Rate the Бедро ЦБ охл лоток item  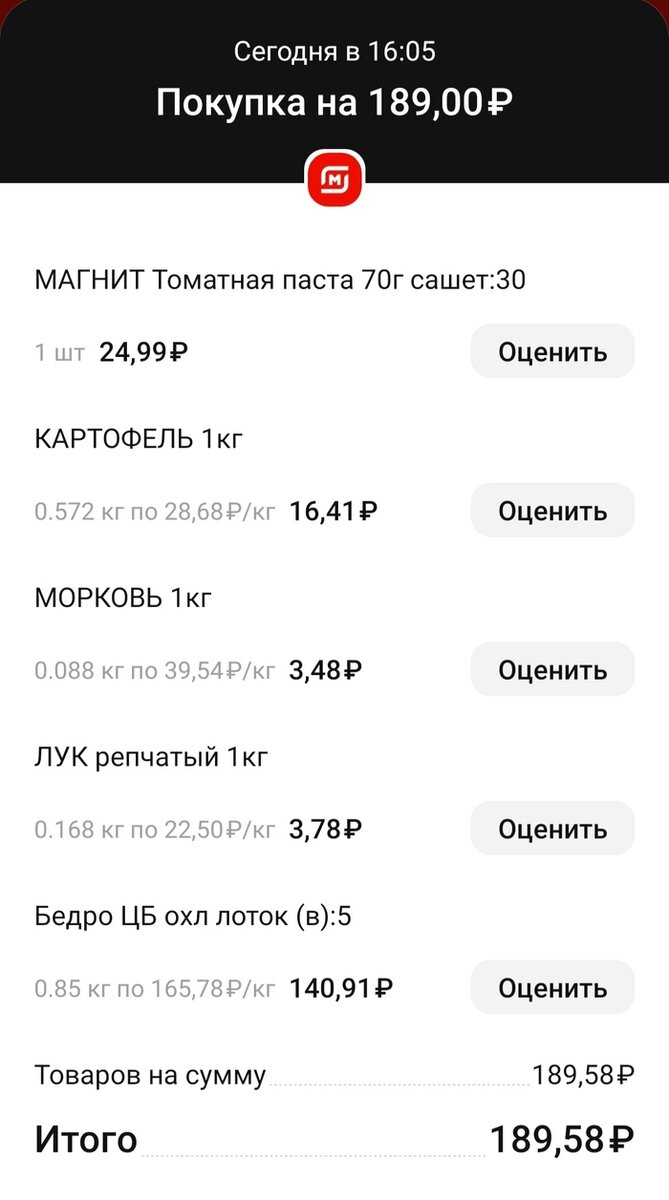click(552, 987)
